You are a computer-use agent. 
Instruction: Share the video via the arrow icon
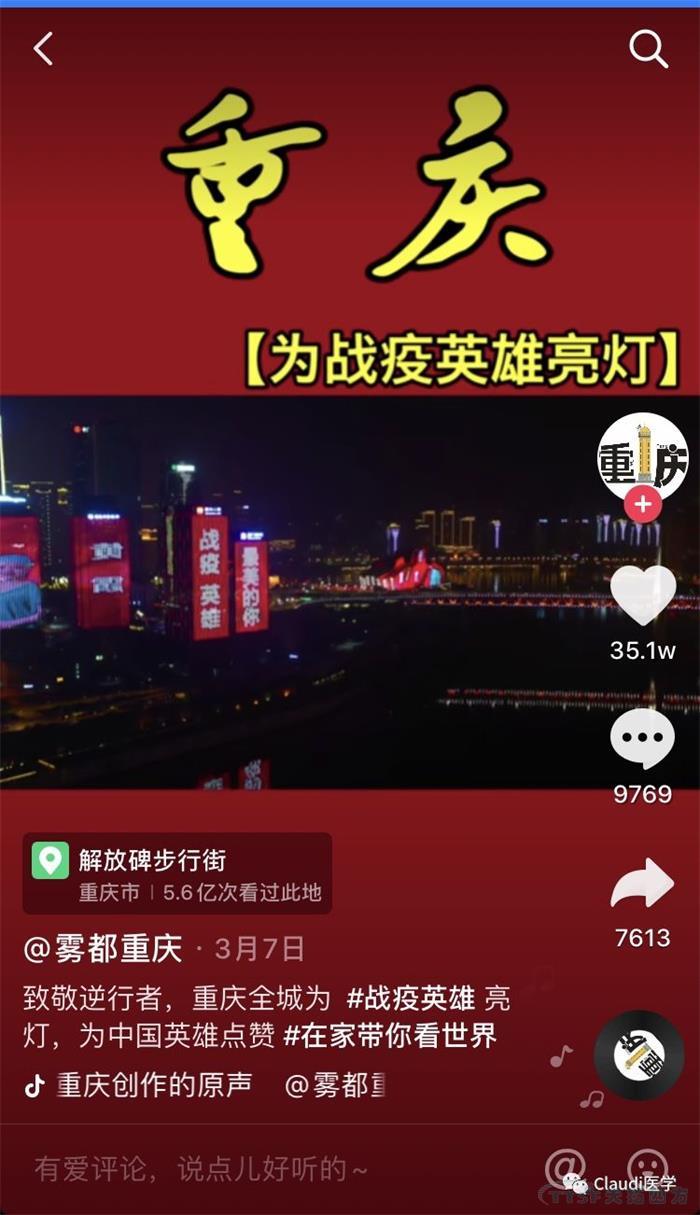point(642,885)
